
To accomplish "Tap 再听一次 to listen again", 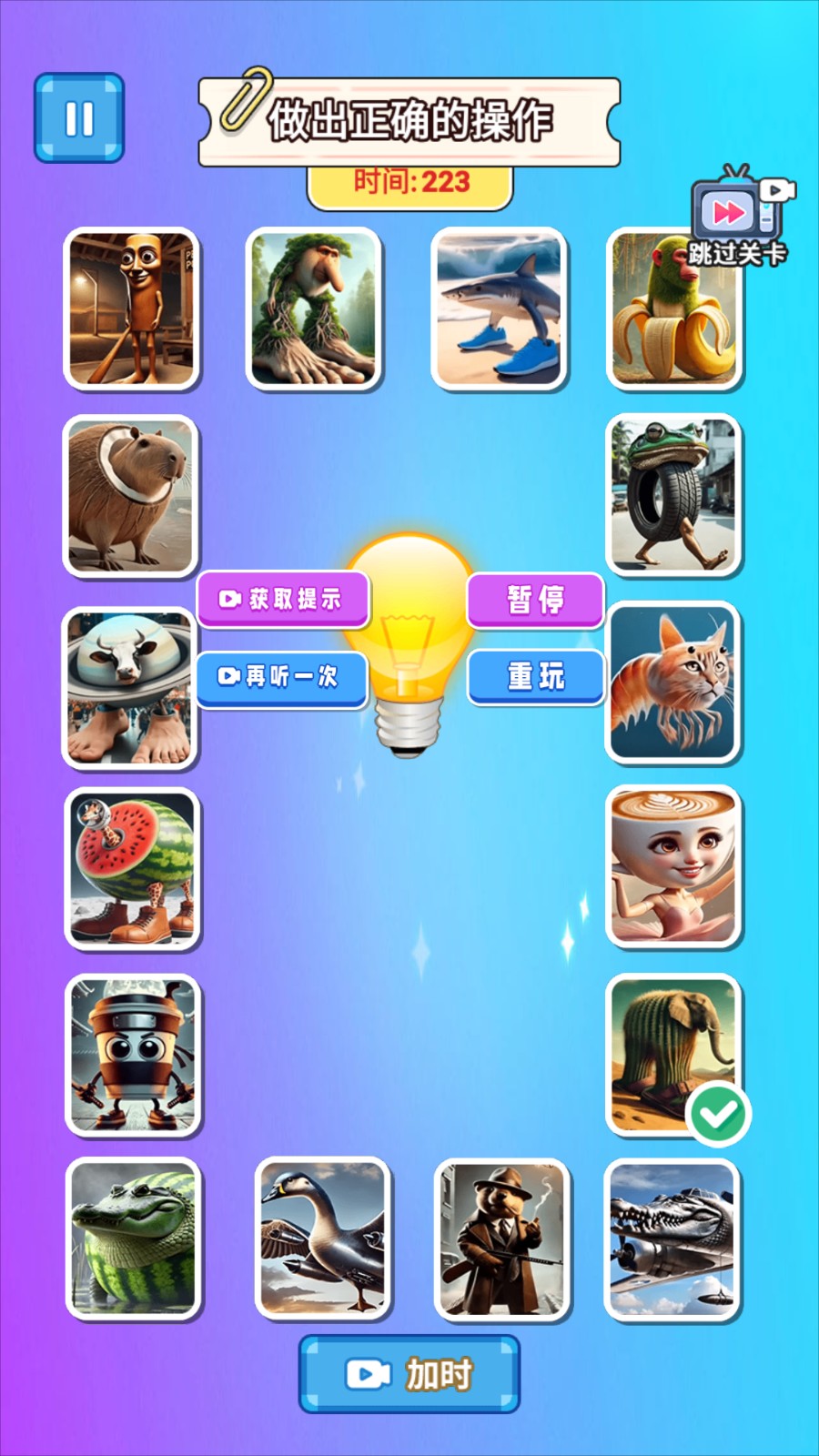I will tap(281, 676).
